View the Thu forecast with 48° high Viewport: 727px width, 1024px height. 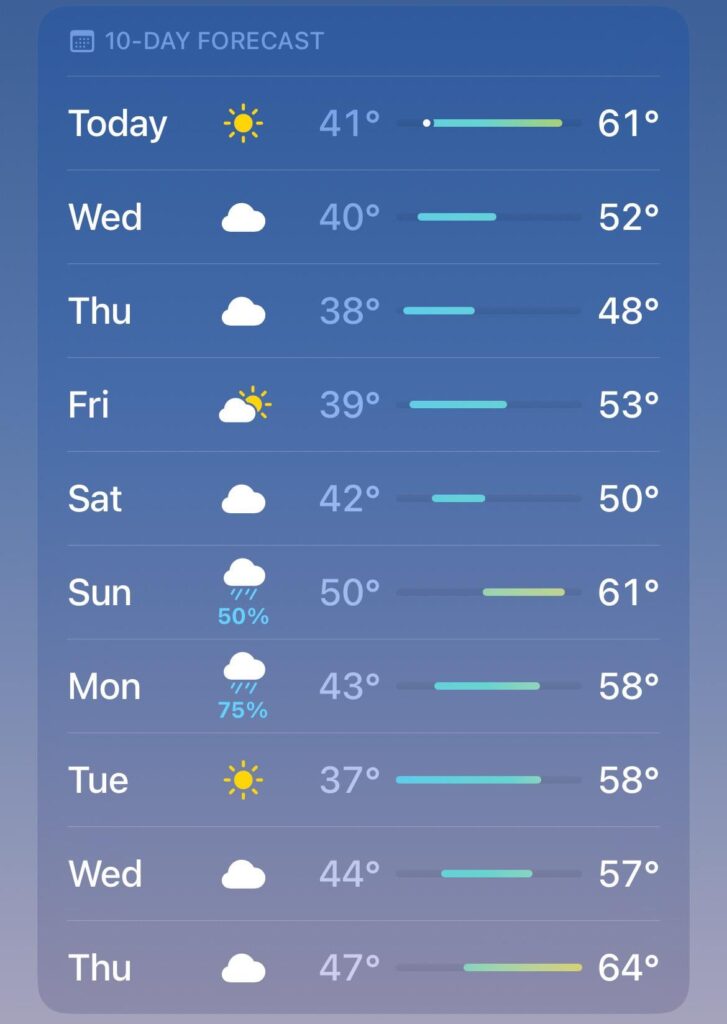coord(363,311)
